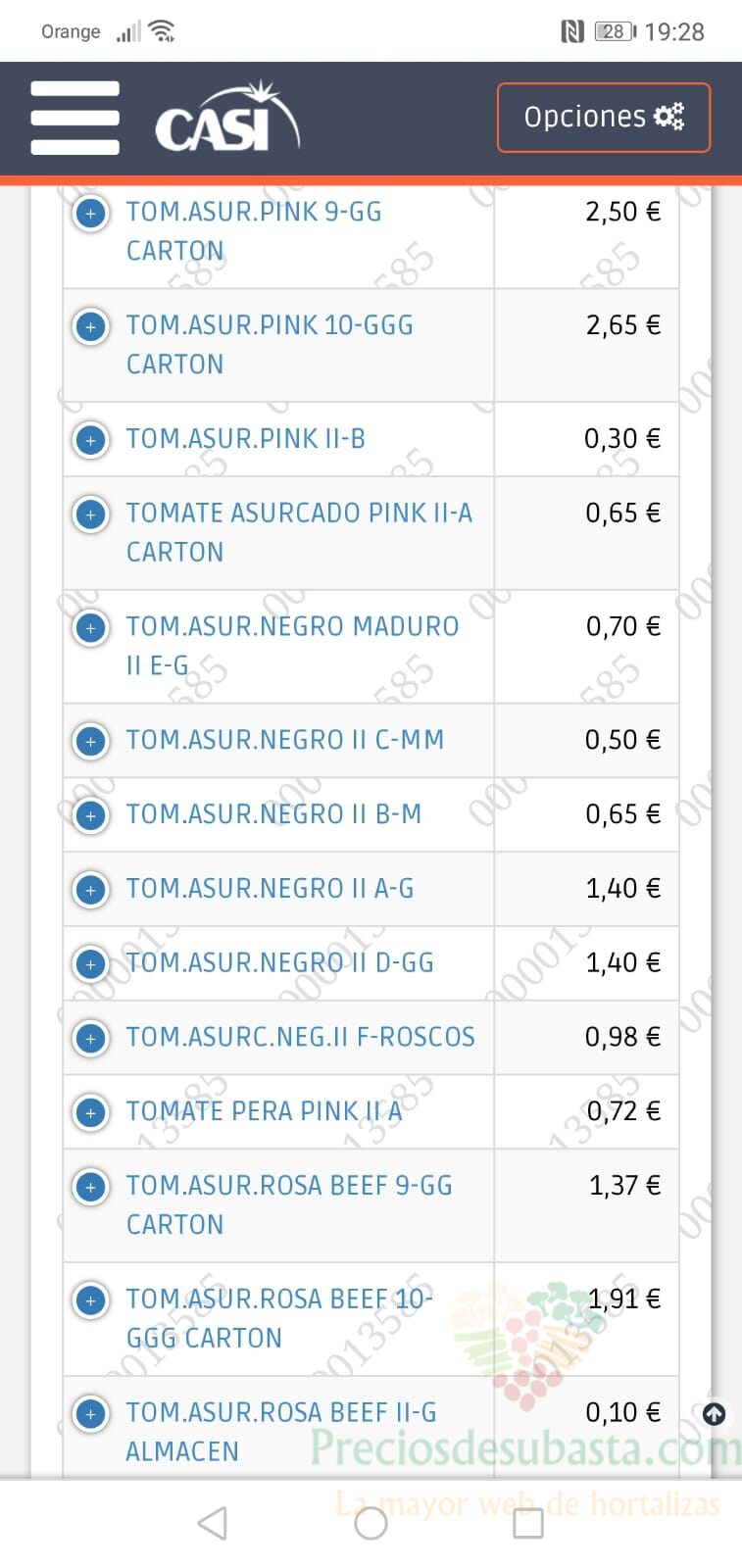Image resolution: width=742 pixels, height=1568 pixels.
Task: Expand the TOM.ASUR.PINK II-B row
Action: (91, 440)
